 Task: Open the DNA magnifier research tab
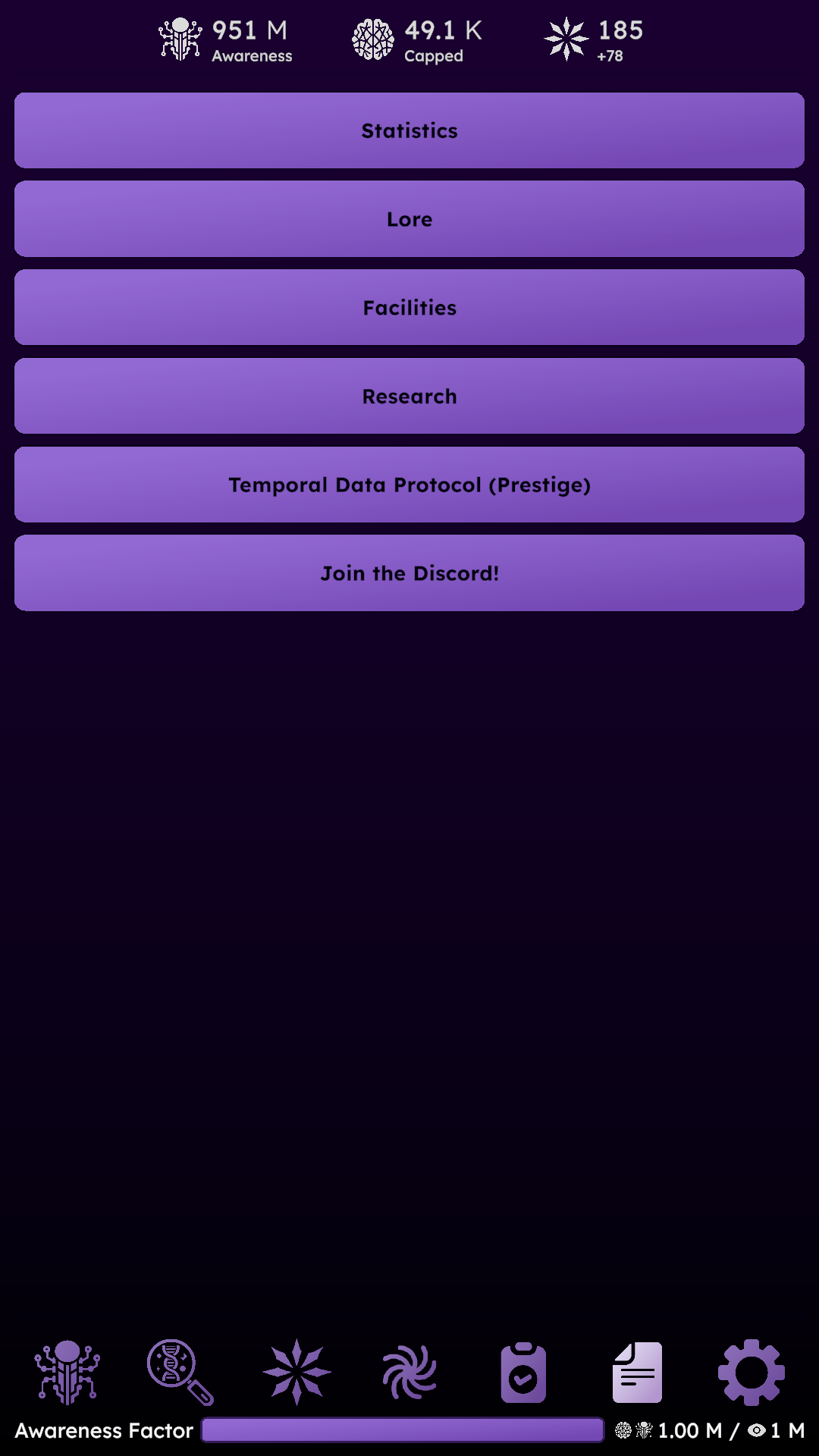tap(180, 1372)
